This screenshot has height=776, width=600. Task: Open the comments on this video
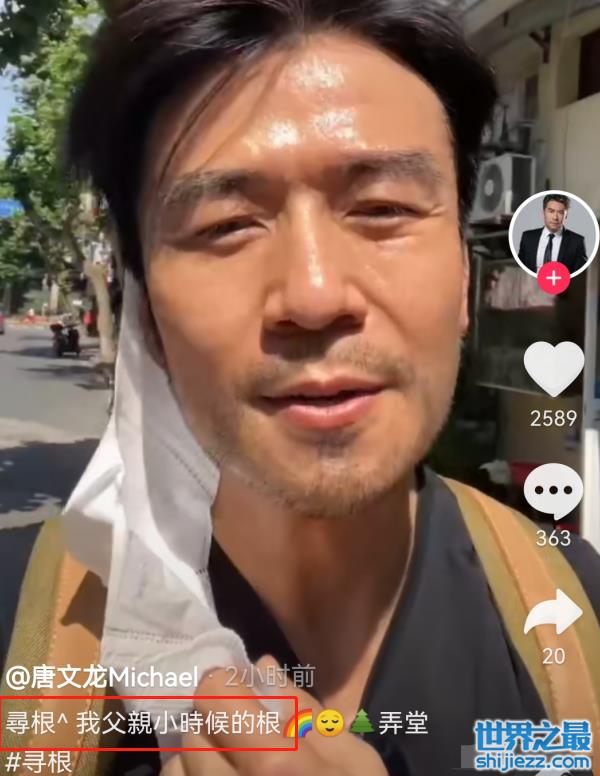point(553,492)
